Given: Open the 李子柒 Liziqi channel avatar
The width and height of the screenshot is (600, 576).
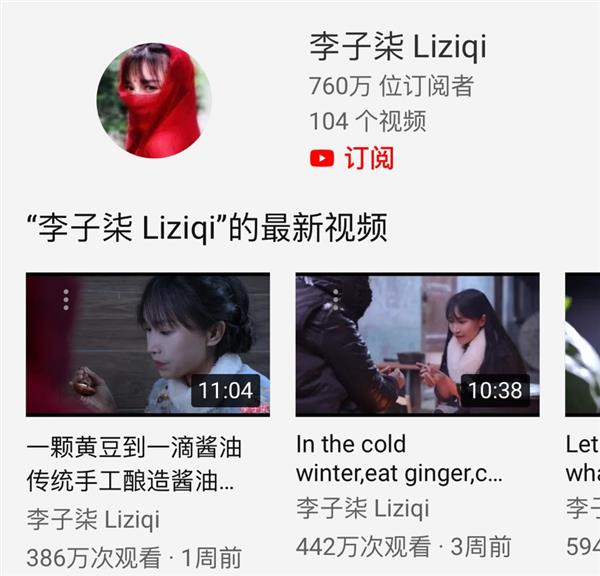Looking at the screenshot, I should click(x=153, y=100).
